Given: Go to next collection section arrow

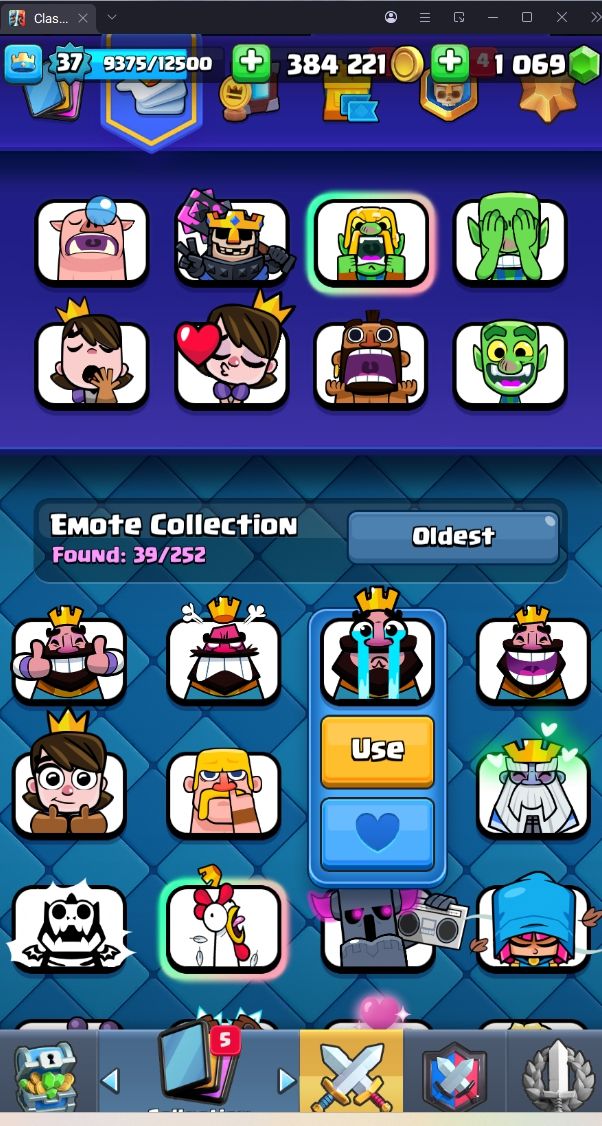Looking at the screenshot, I should pyautogui.click(x=286, y=1080).
